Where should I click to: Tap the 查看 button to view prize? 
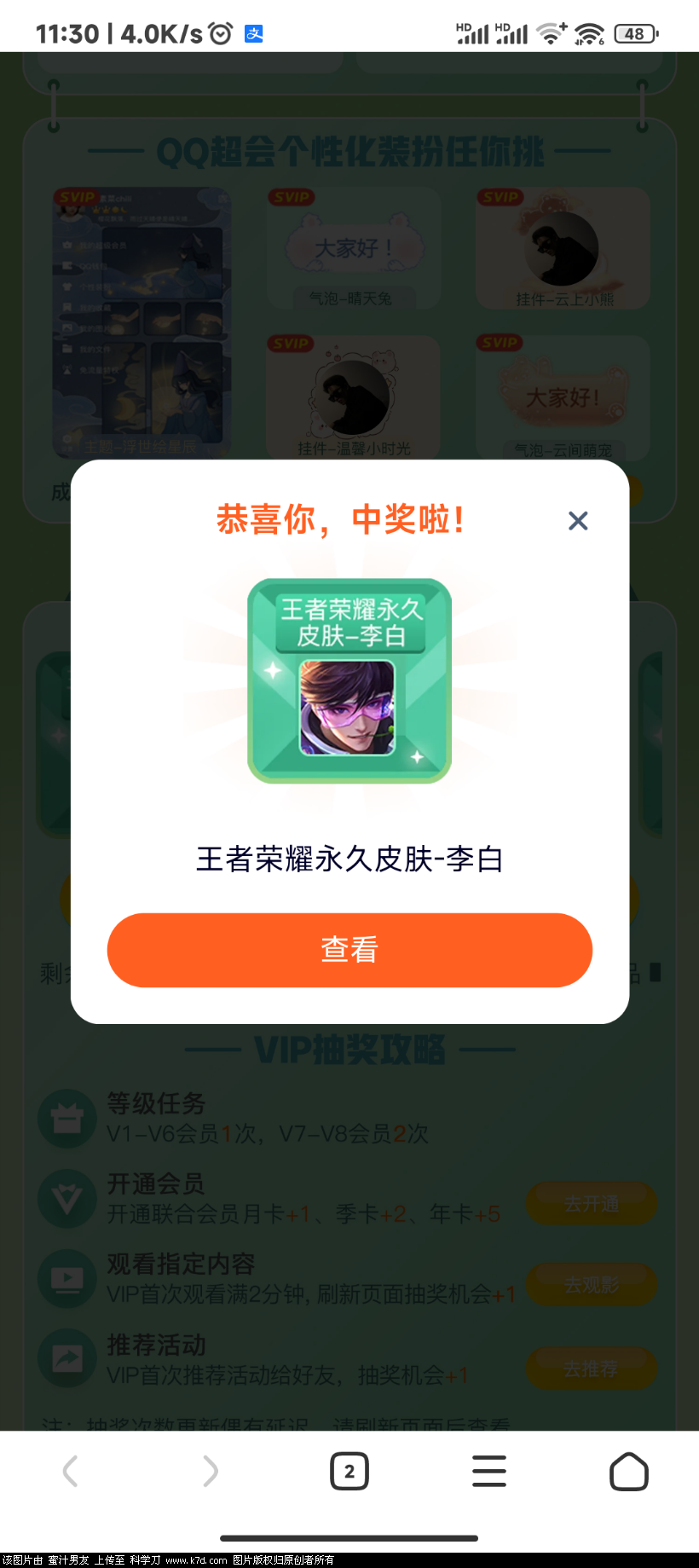click(349, 950)
